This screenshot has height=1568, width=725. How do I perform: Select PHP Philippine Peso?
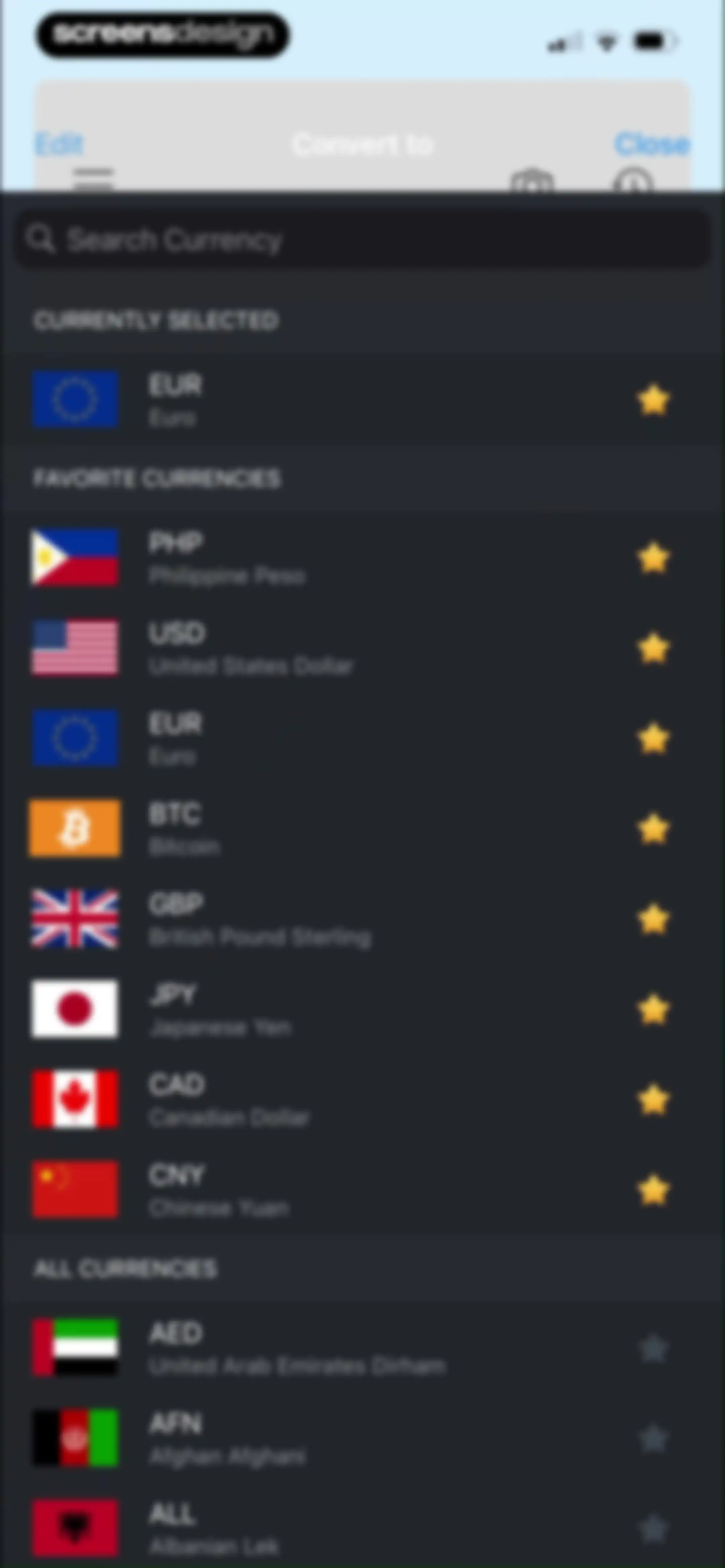pos(363,558)
